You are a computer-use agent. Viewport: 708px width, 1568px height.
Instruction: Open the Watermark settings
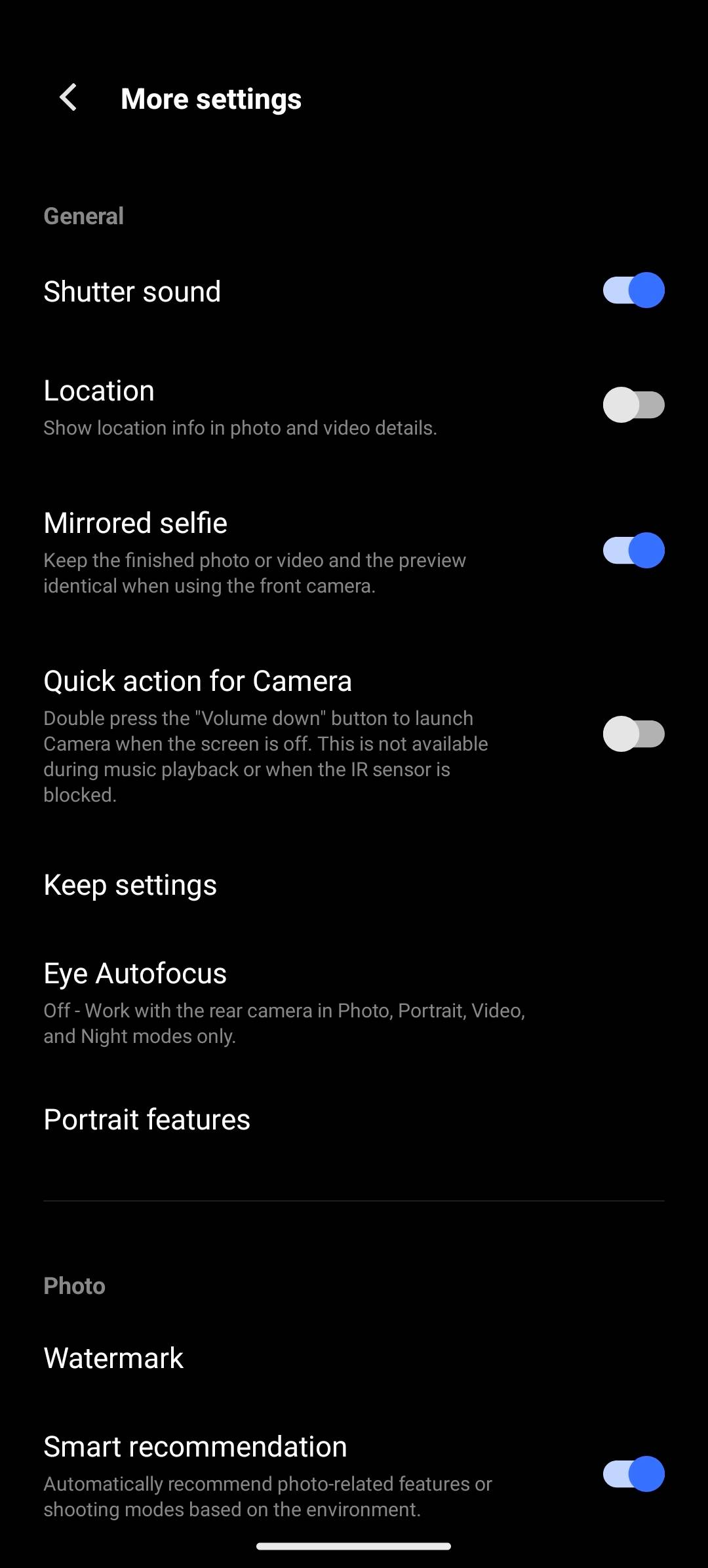pyautogui.click(x=113, y=1358)
